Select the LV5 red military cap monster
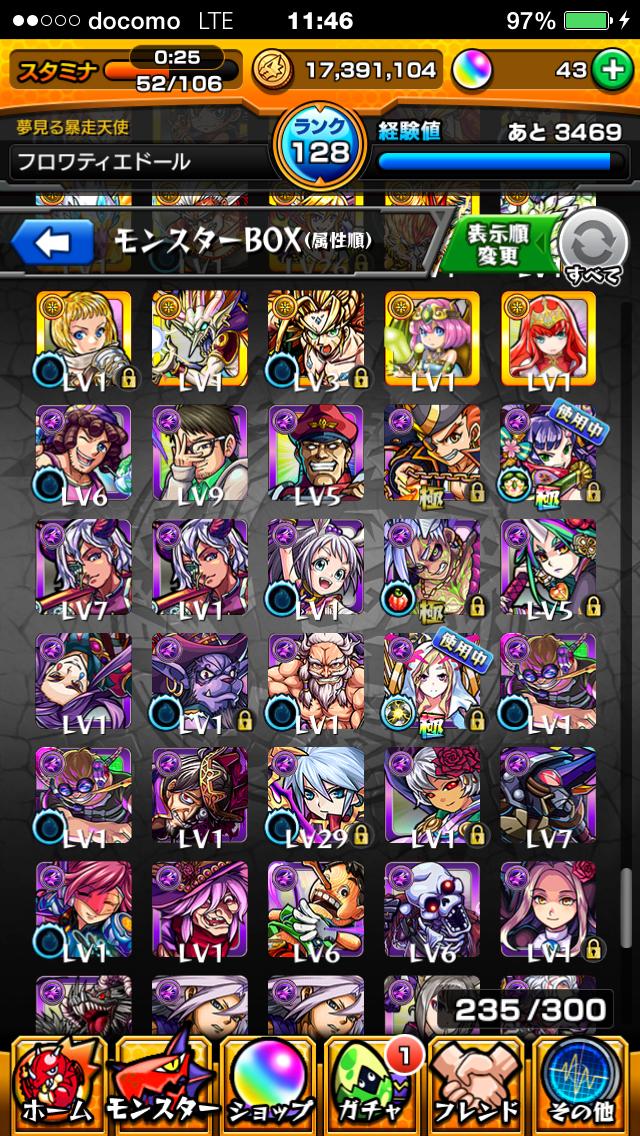 (x=316, y=452)
